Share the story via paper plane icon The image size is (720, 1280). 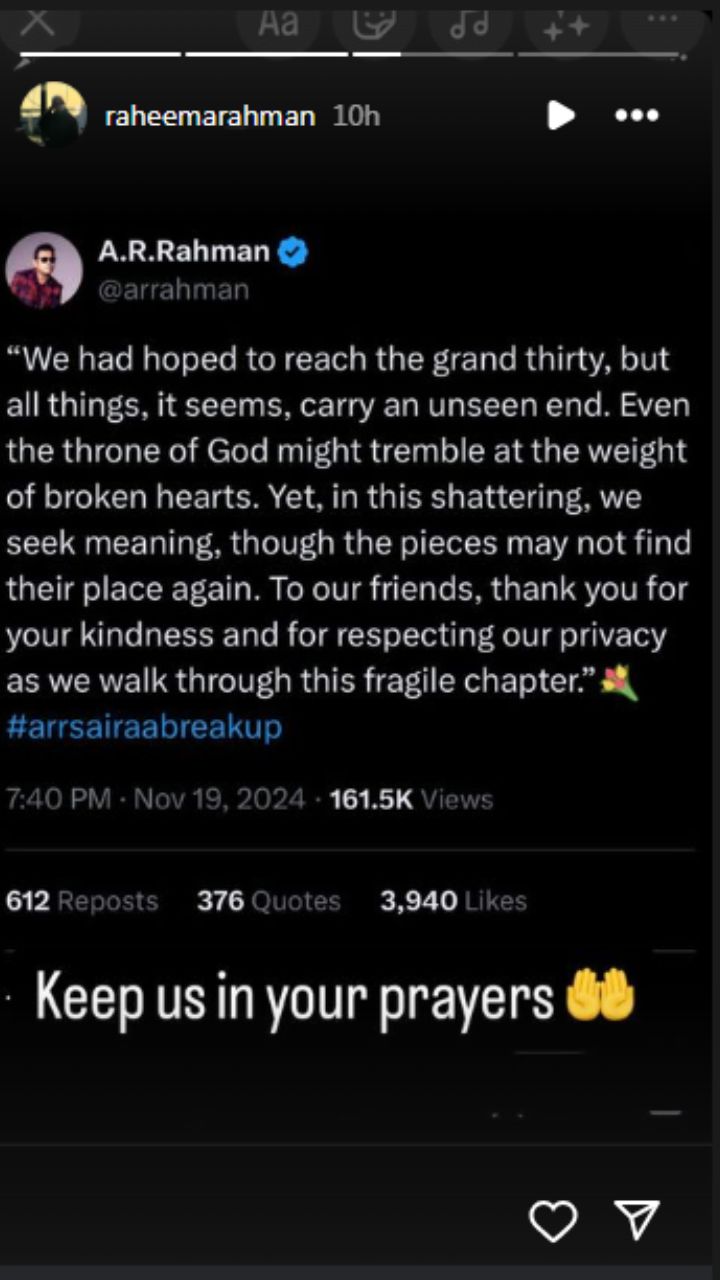point(636,1221)
